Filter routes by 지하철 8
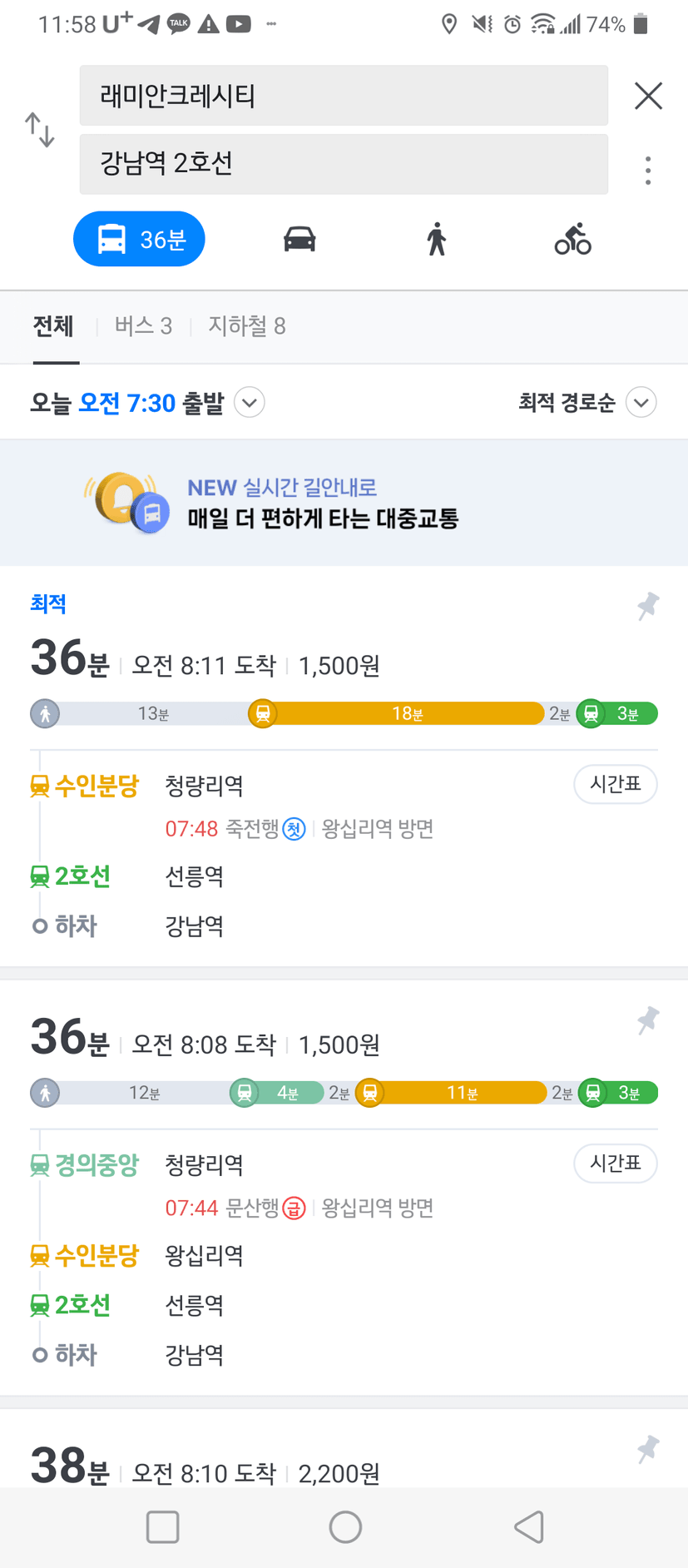 pos(246,326)
